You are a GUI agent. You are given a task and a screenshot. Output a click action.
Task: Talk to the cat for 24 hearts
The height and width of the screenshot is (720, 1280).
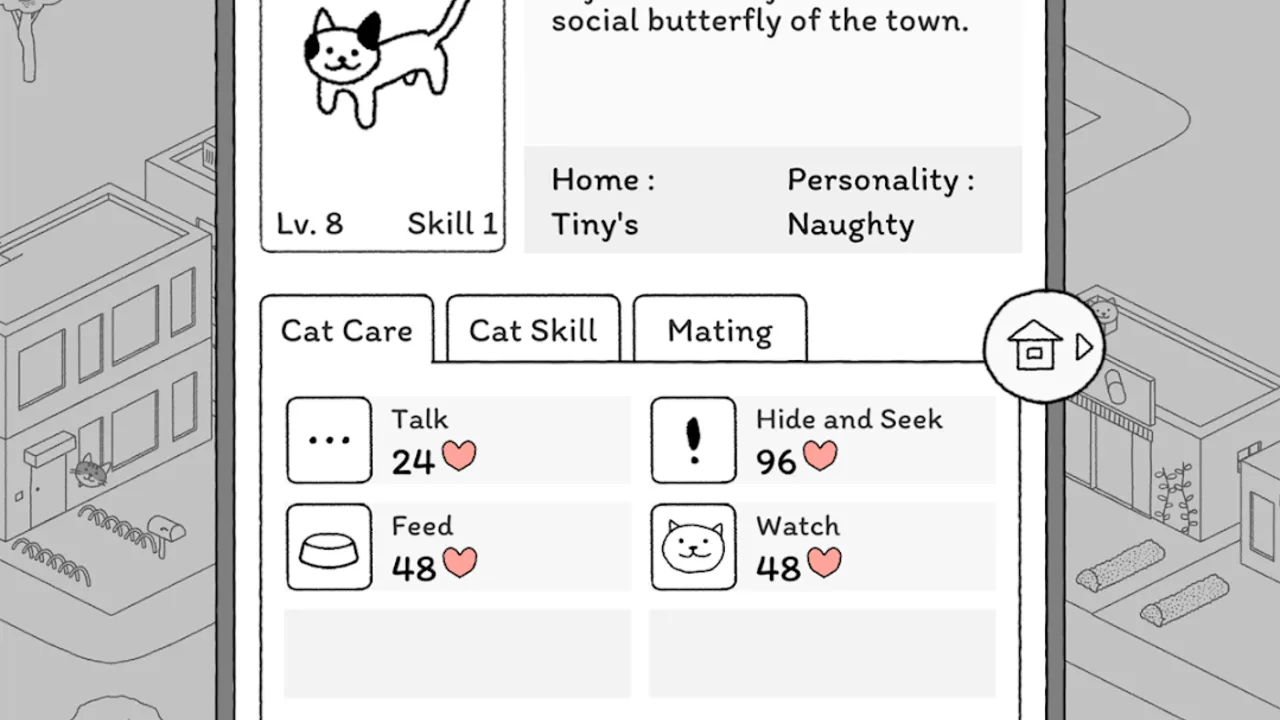(x=458, y=440)
